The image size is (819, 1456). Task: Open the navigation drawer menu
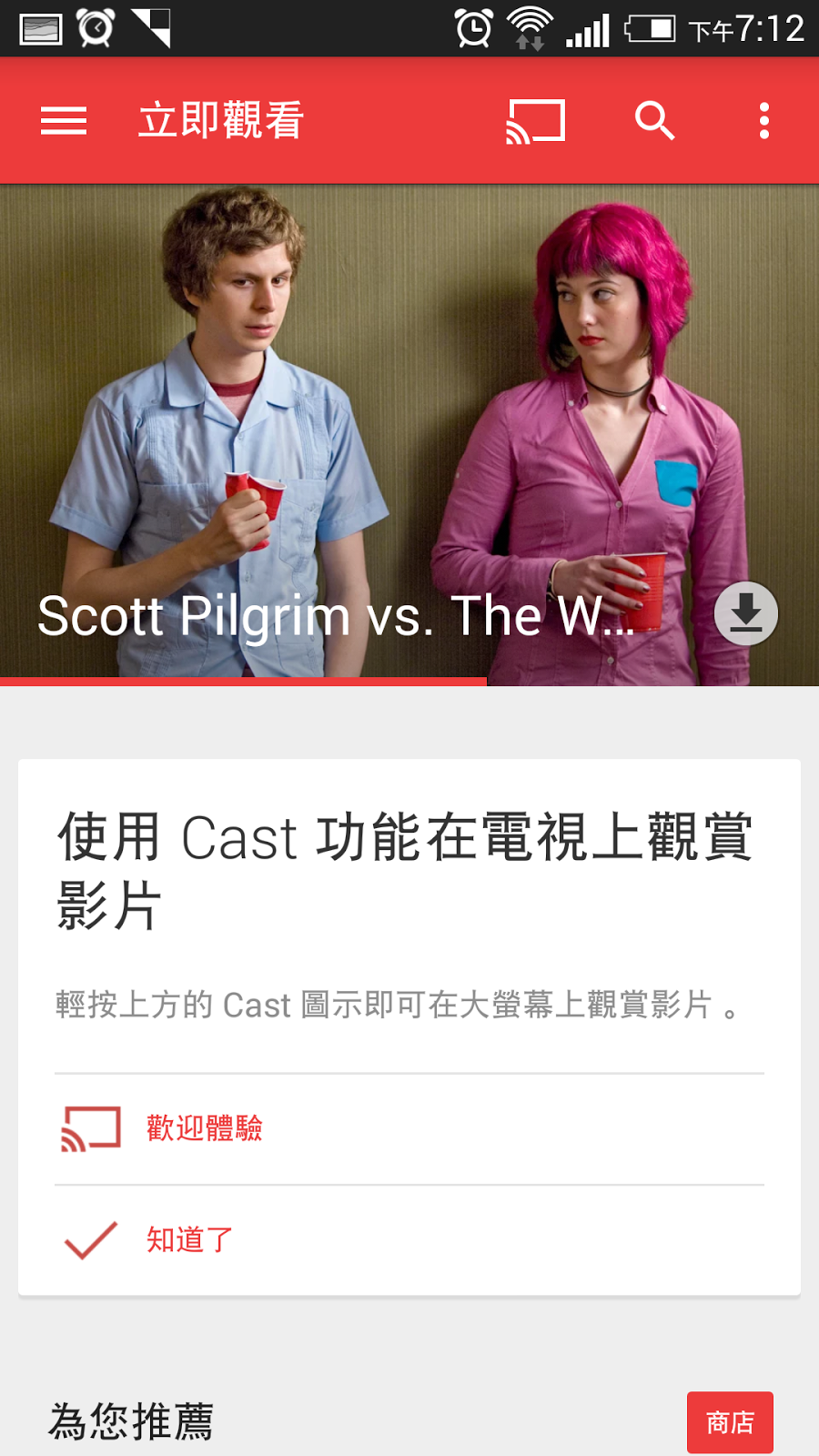64,120
